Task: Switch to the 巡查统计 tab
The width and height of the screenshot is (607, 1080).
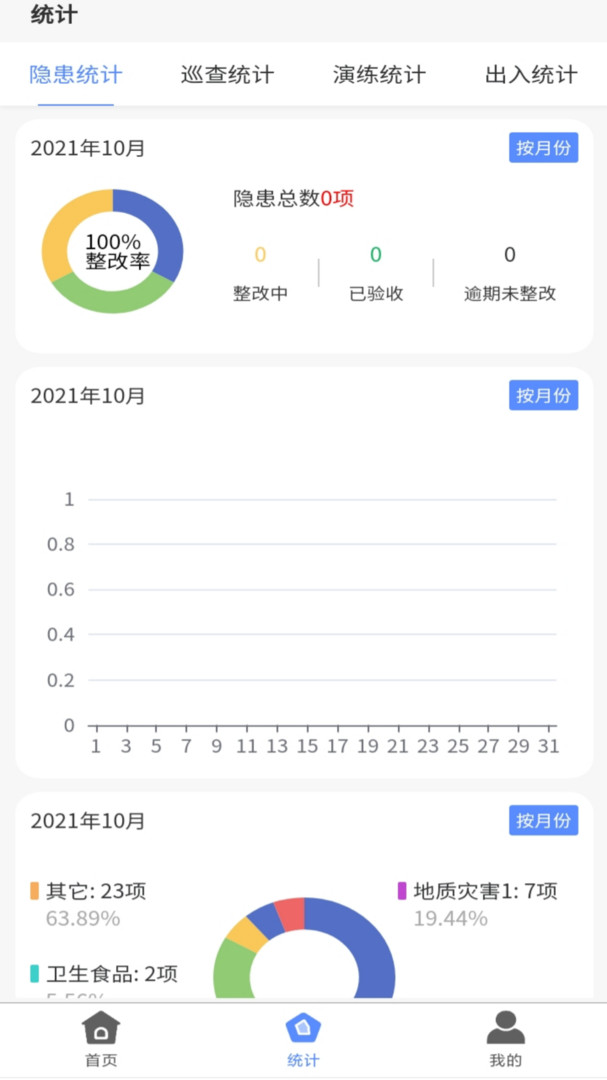Action: coord(227,75)
